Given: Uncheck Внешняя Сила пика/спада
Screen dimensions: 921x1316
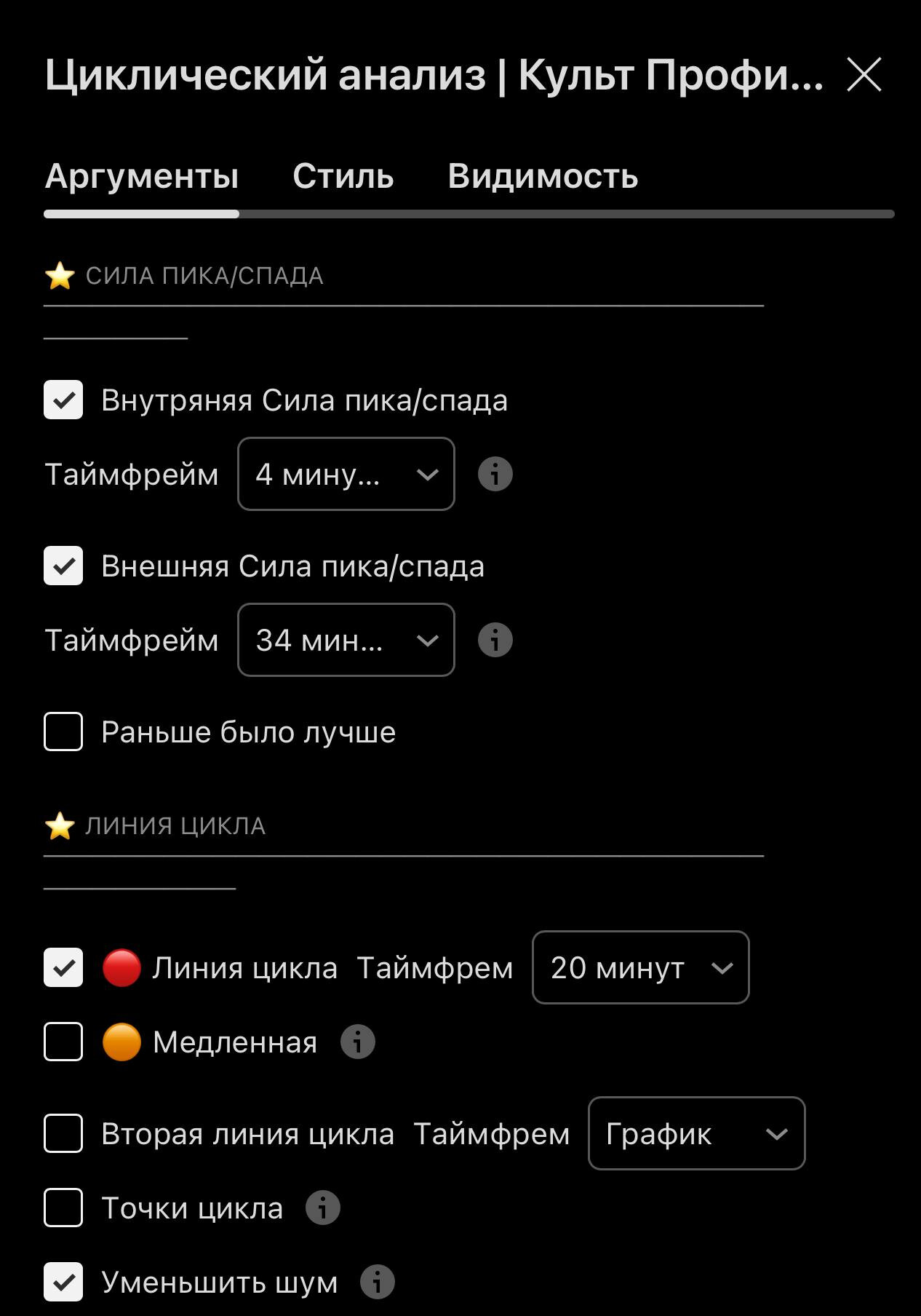Looking at the screenshot, I should 63,566.
